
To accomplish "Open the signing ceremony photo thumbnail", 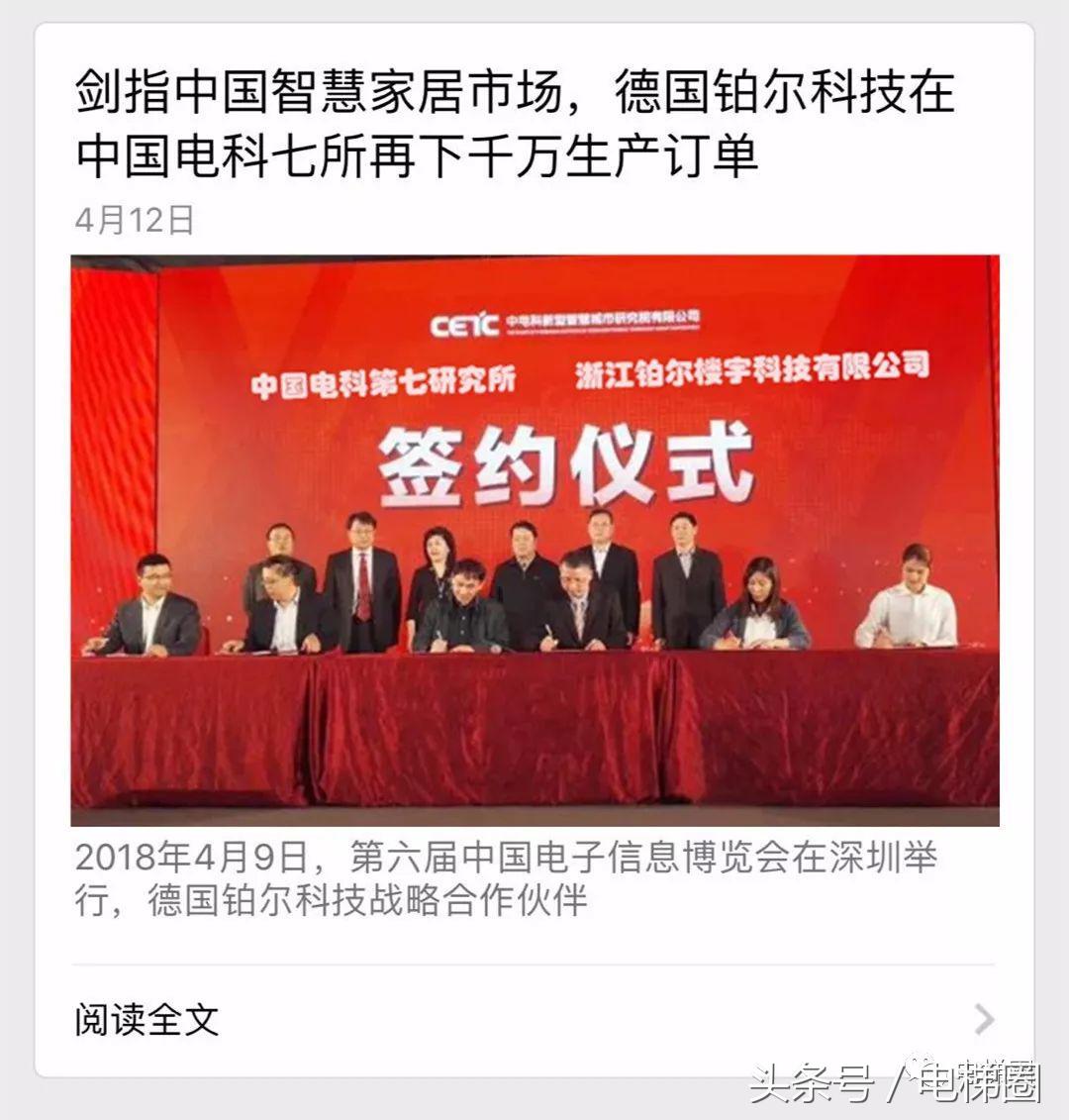I will pyautogui.click(x=534, y=541).
